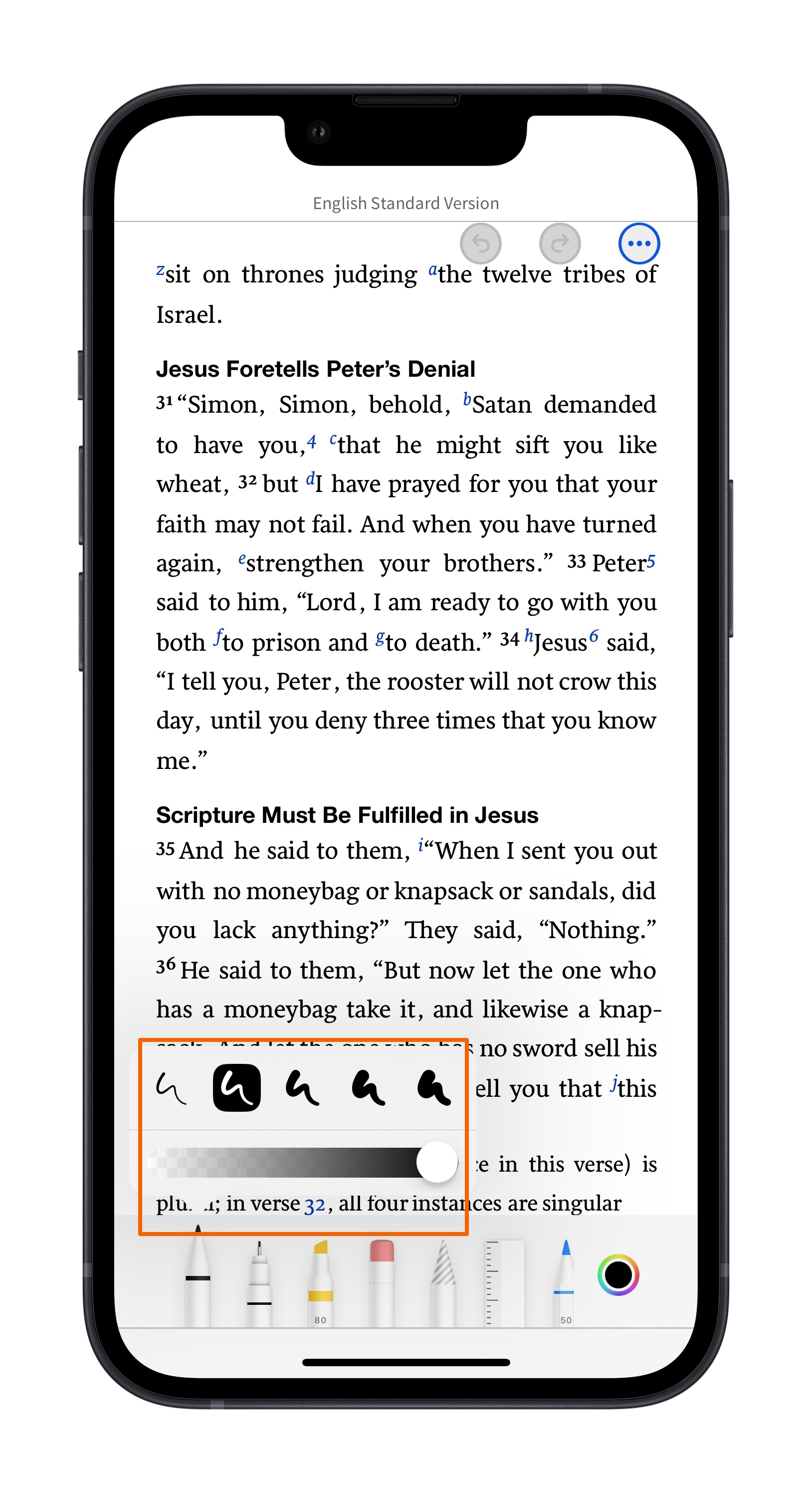Screen dimensions: 812x1493
Task: Open the three-dots more options menu
Action: (639, 244)
